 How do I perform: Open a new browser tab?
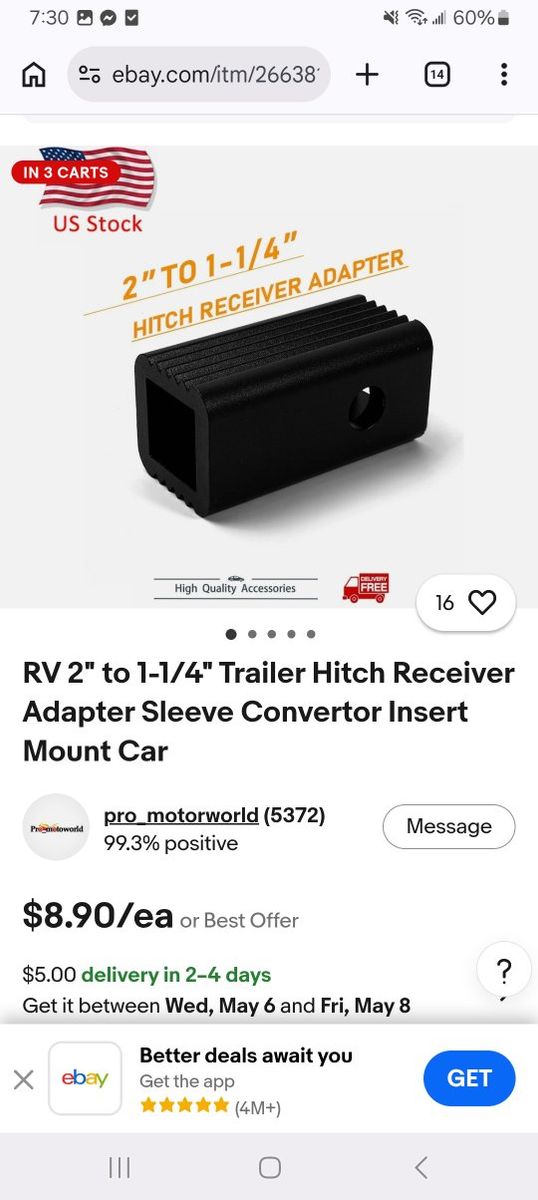tap(368, 74)
